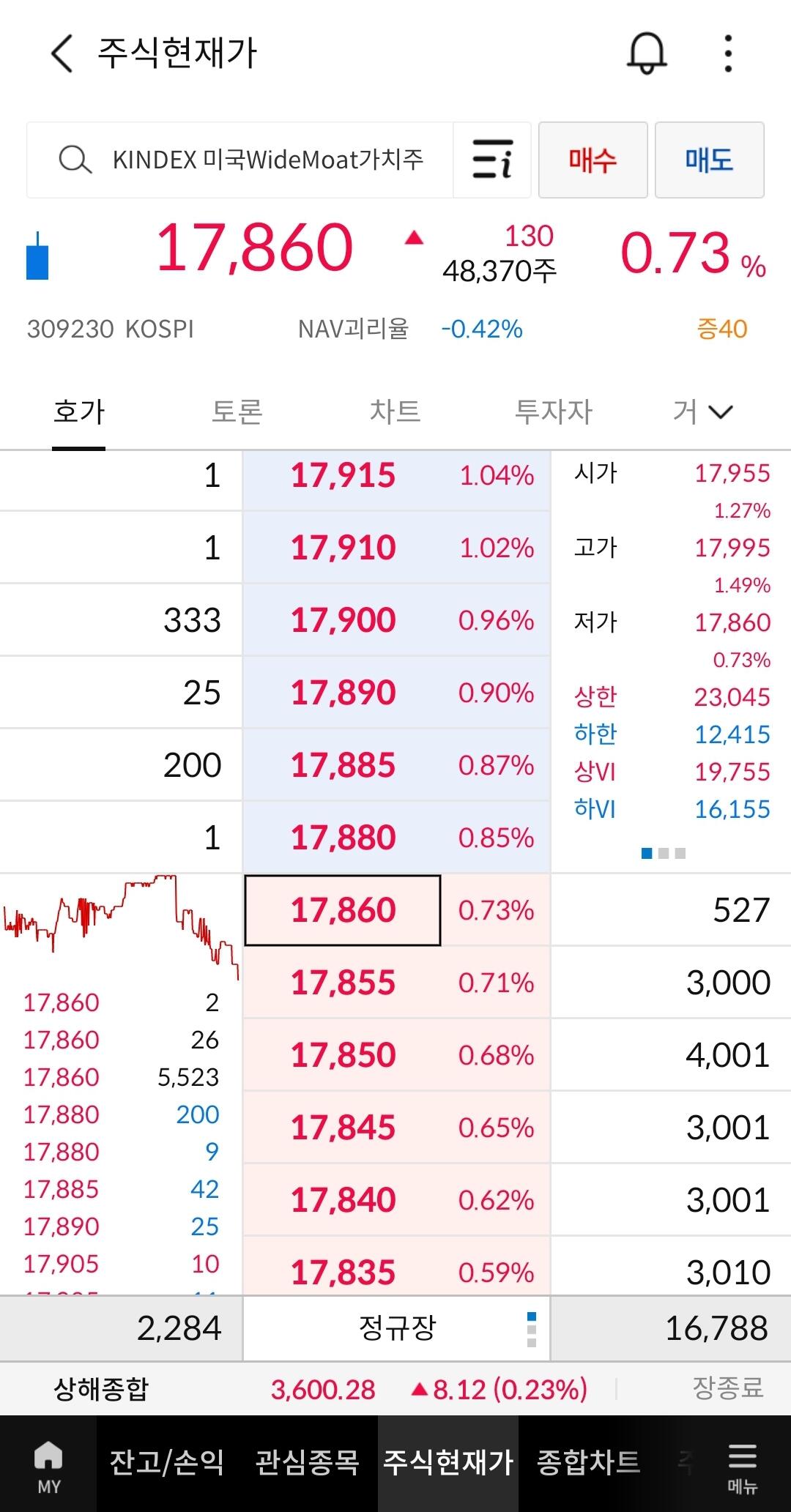Open 관심종목 in bottom bar
The image size is (791, 1512).
tap(307, 1461)
